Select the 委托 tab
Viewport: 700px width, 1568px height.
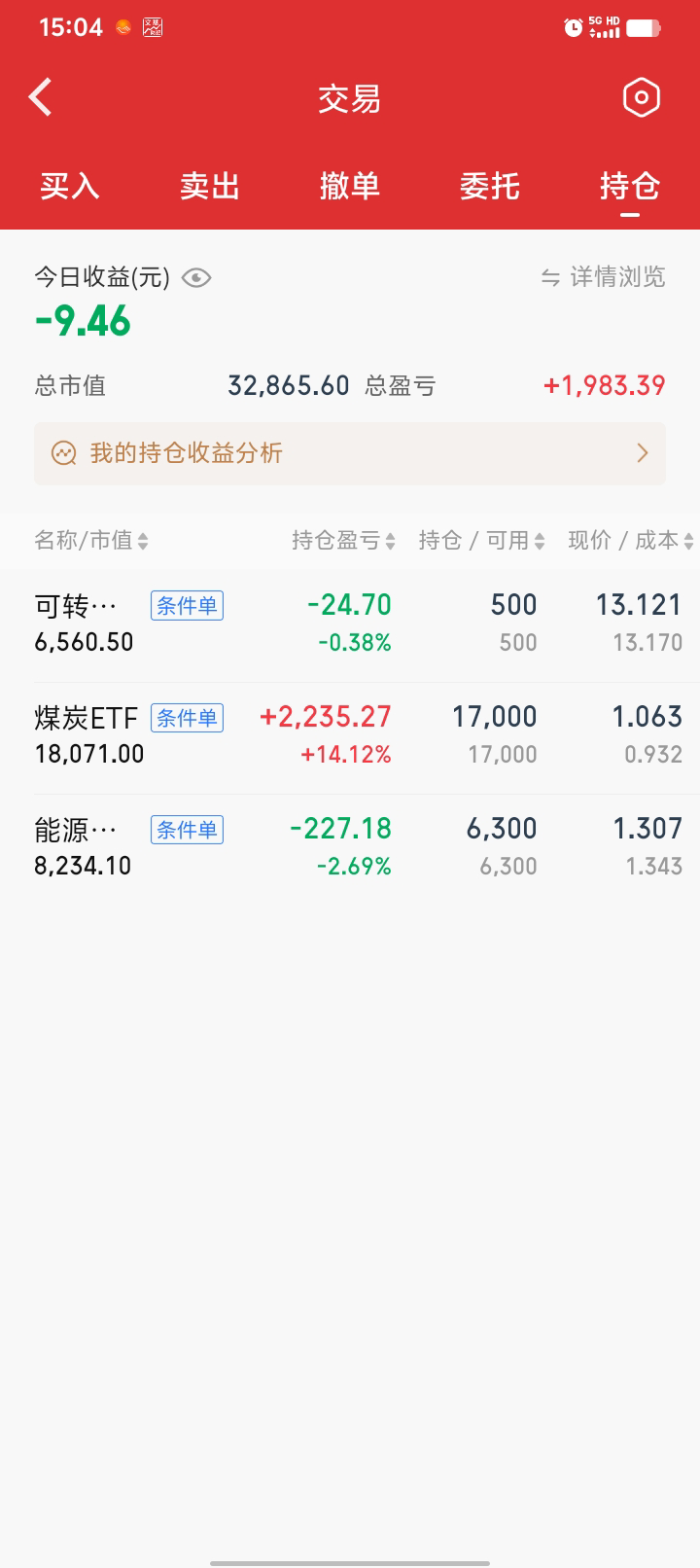(x=490, y=186)
